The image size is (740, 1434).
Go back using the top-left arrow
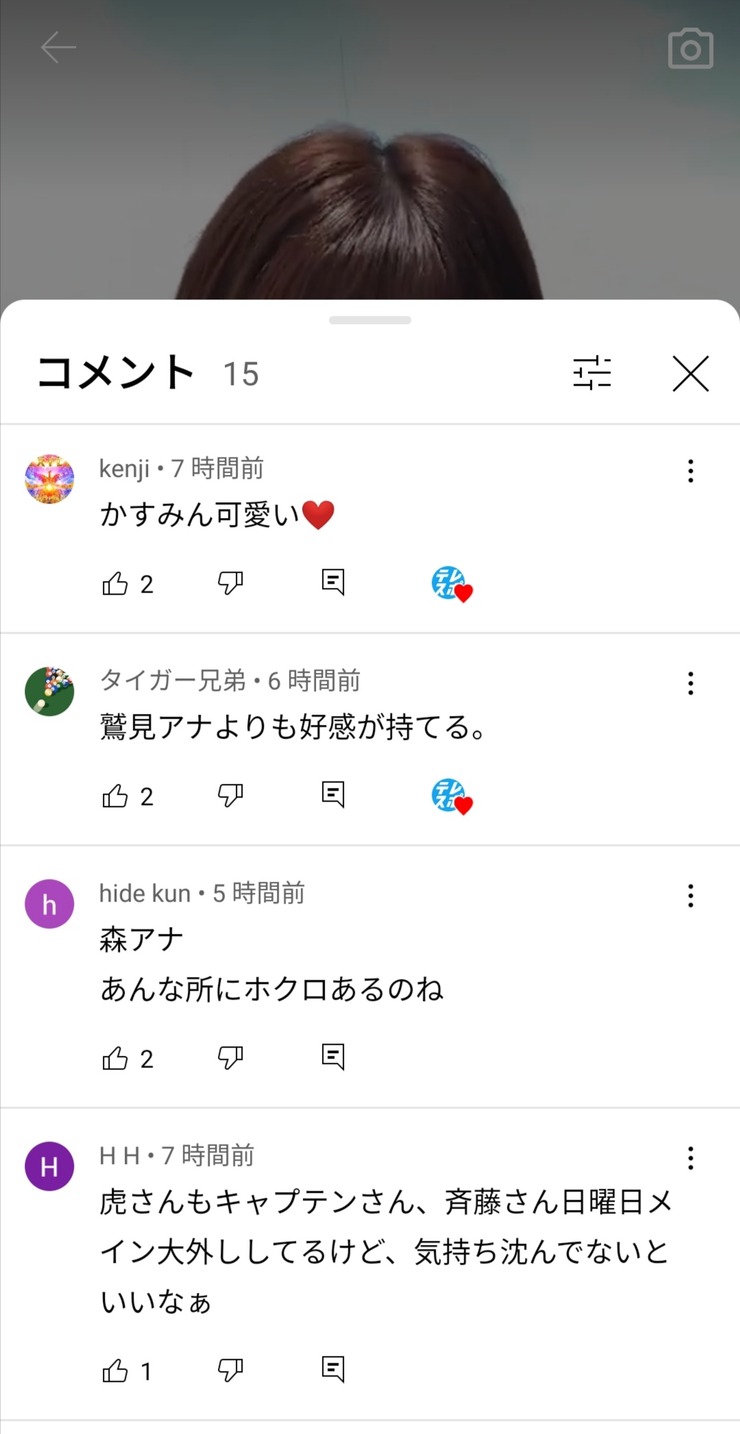pyautogui.click(x=58, y=47)
